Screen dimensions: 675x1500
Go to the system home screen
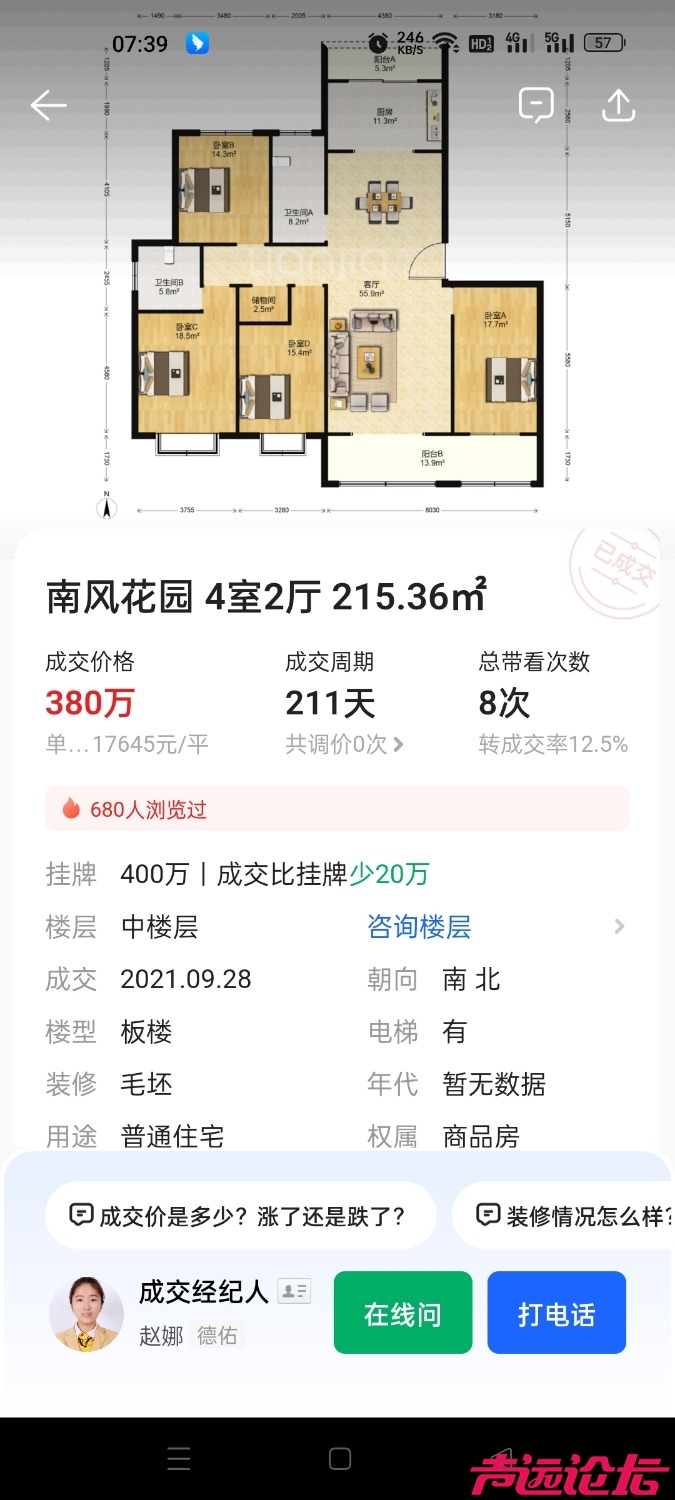(340, 1459)
